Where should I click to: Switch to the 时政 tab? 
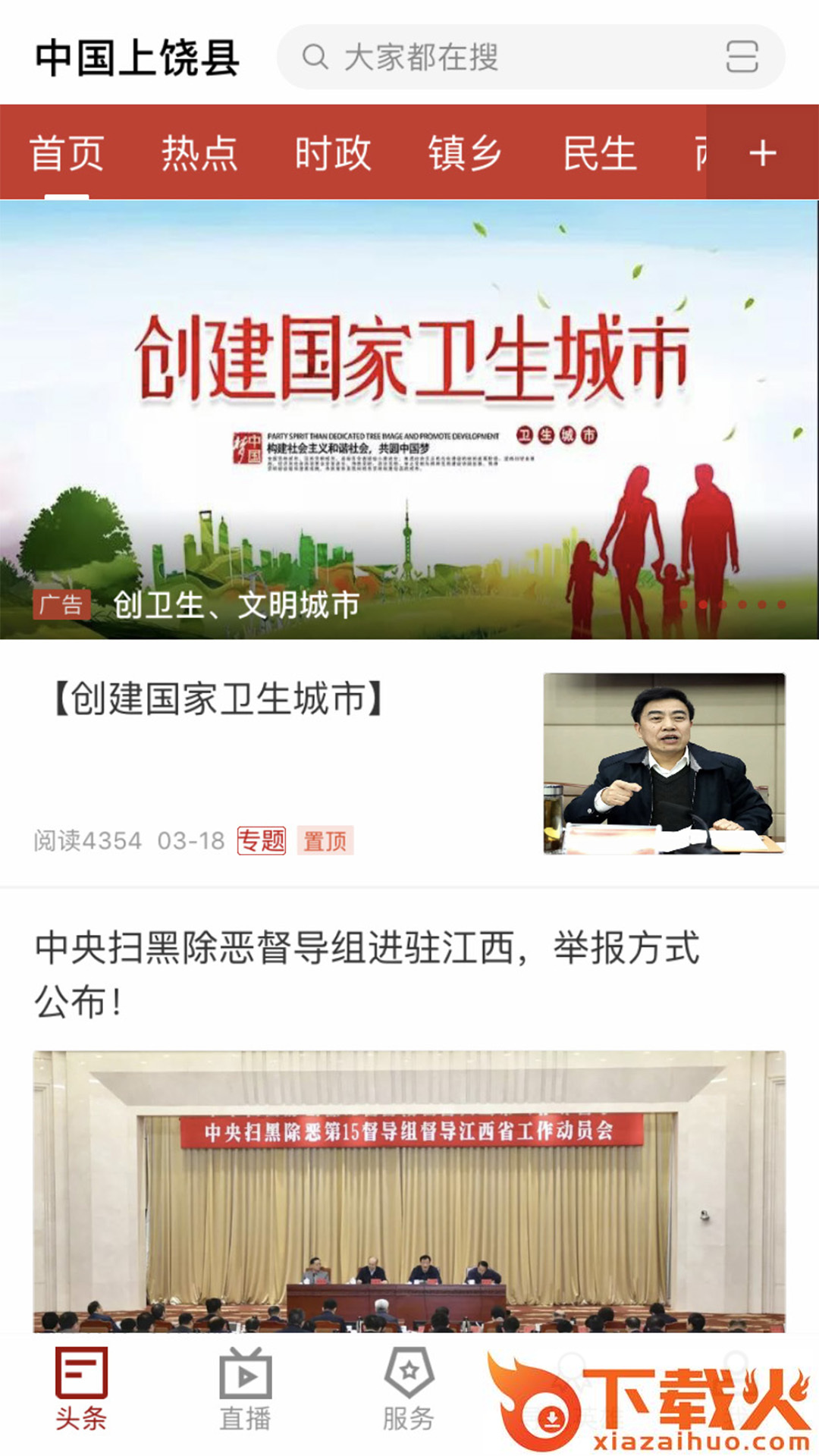tap(332, 153)
